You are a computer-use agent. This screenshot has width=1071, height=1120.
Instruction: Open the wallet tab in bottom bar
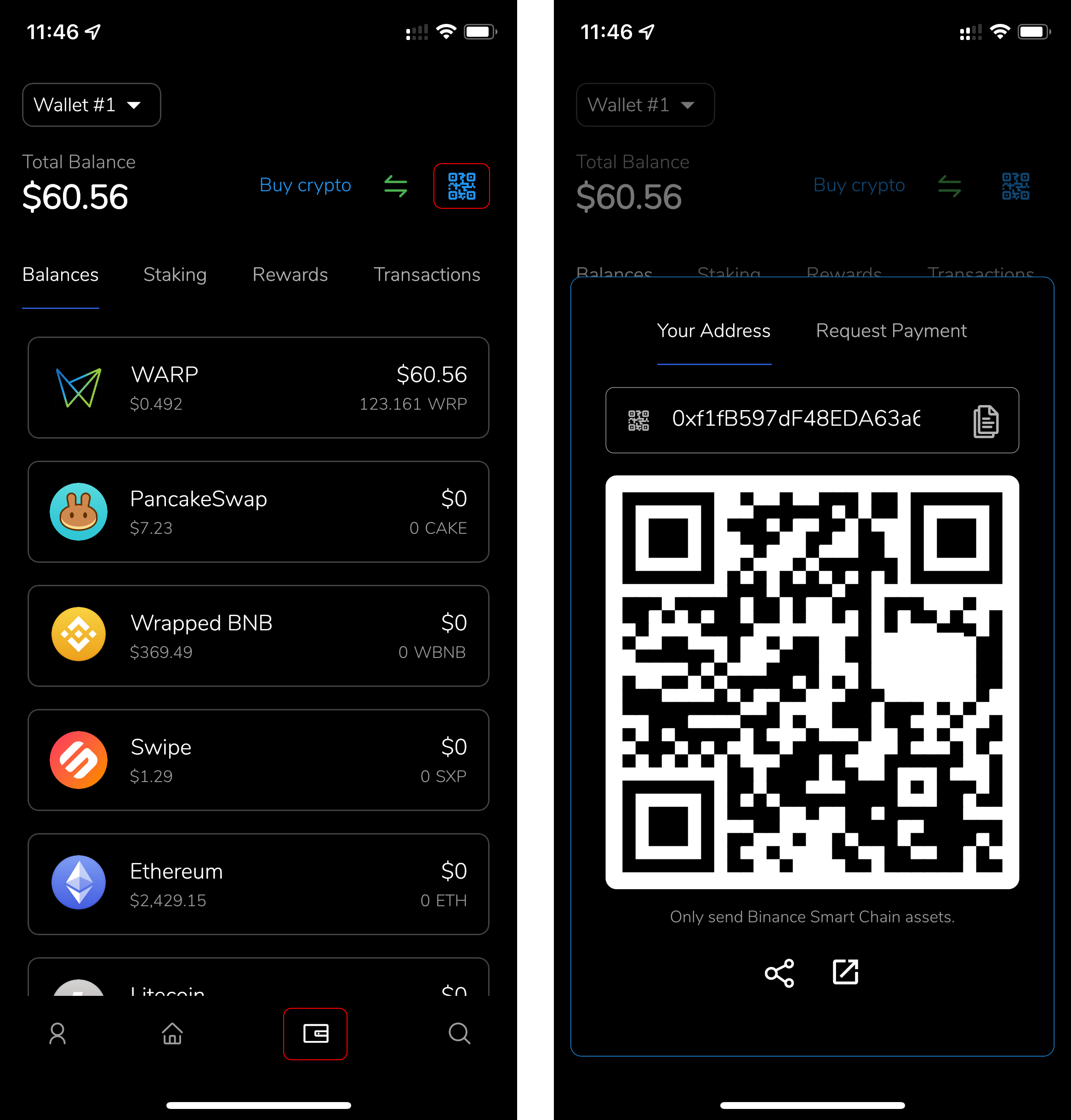[315, 1033]
